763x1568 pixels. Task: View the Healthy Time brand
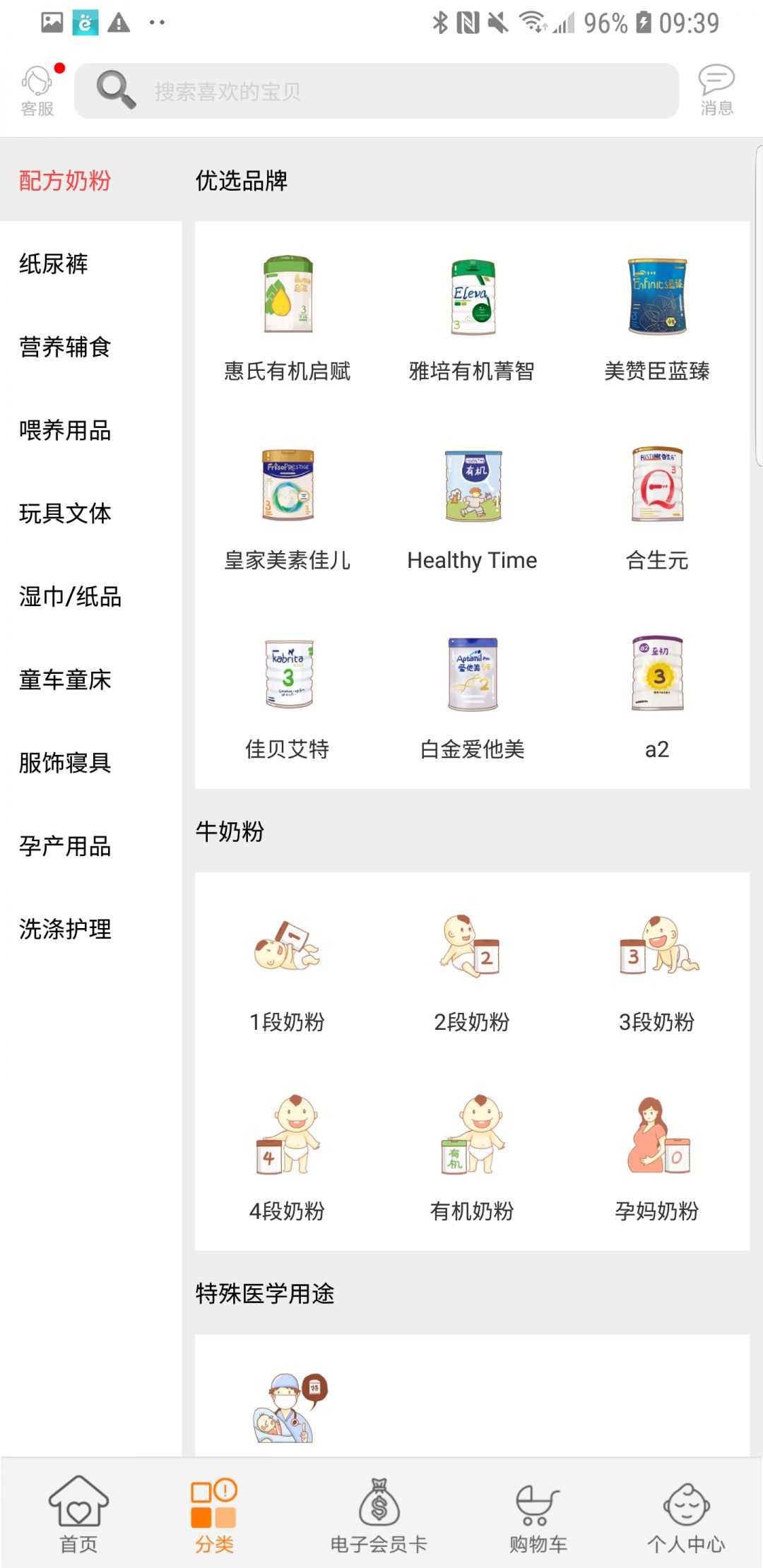[x=471, y=505]
